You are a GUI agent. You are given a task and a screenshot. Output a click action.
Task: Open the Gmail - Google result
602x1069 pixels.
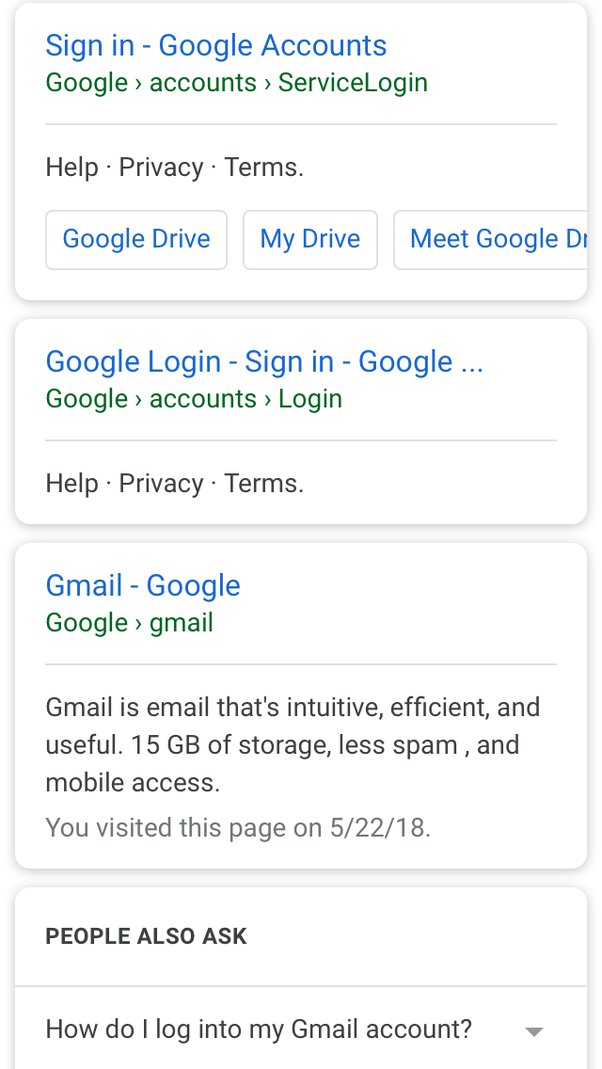pyautogui.click(x=143, y=586)
